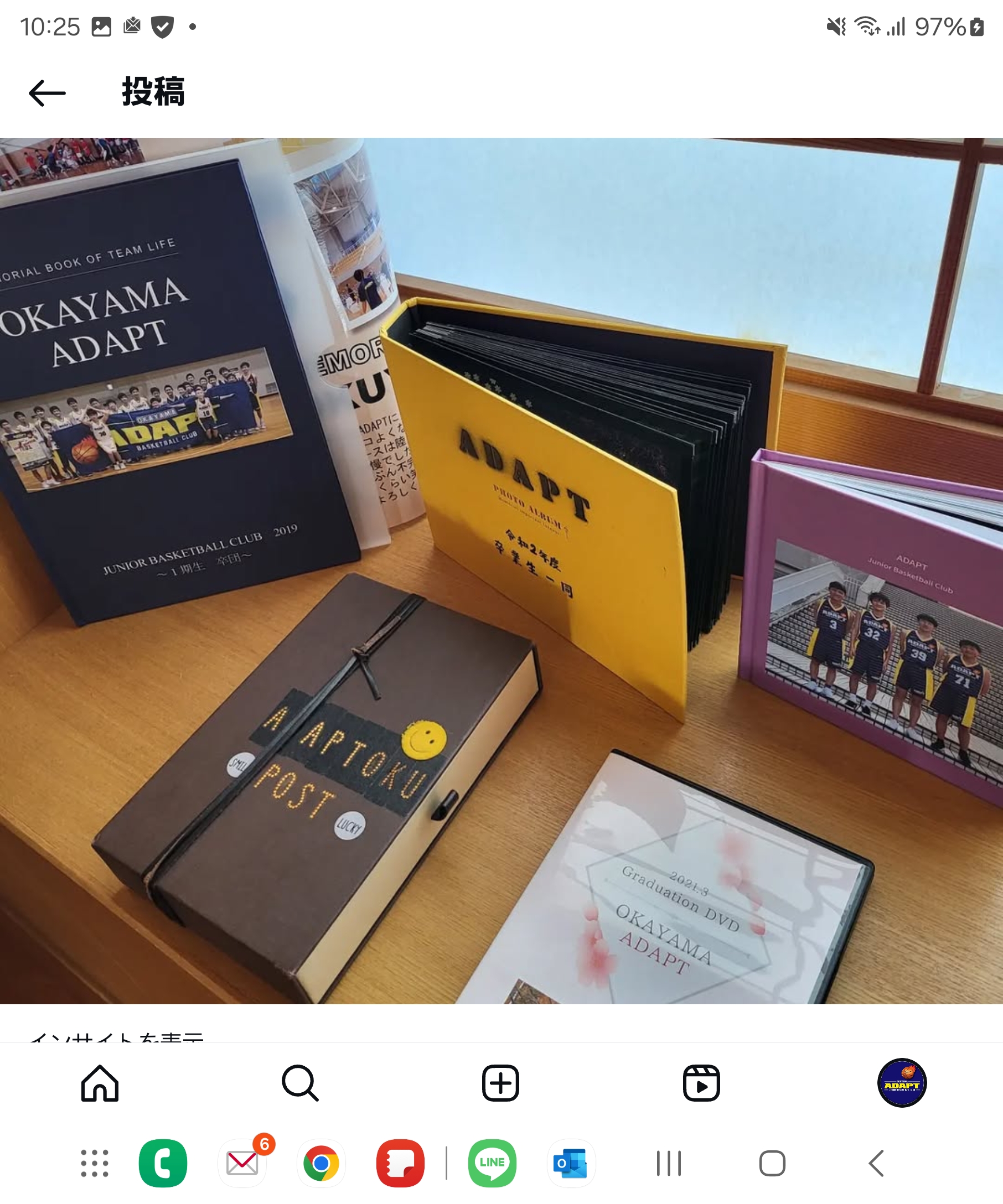This screenshot has height=1204, width=1003.
Task: Open the ADAPT profile tab
Action: pyautogui.click(x=902, y=1083)
